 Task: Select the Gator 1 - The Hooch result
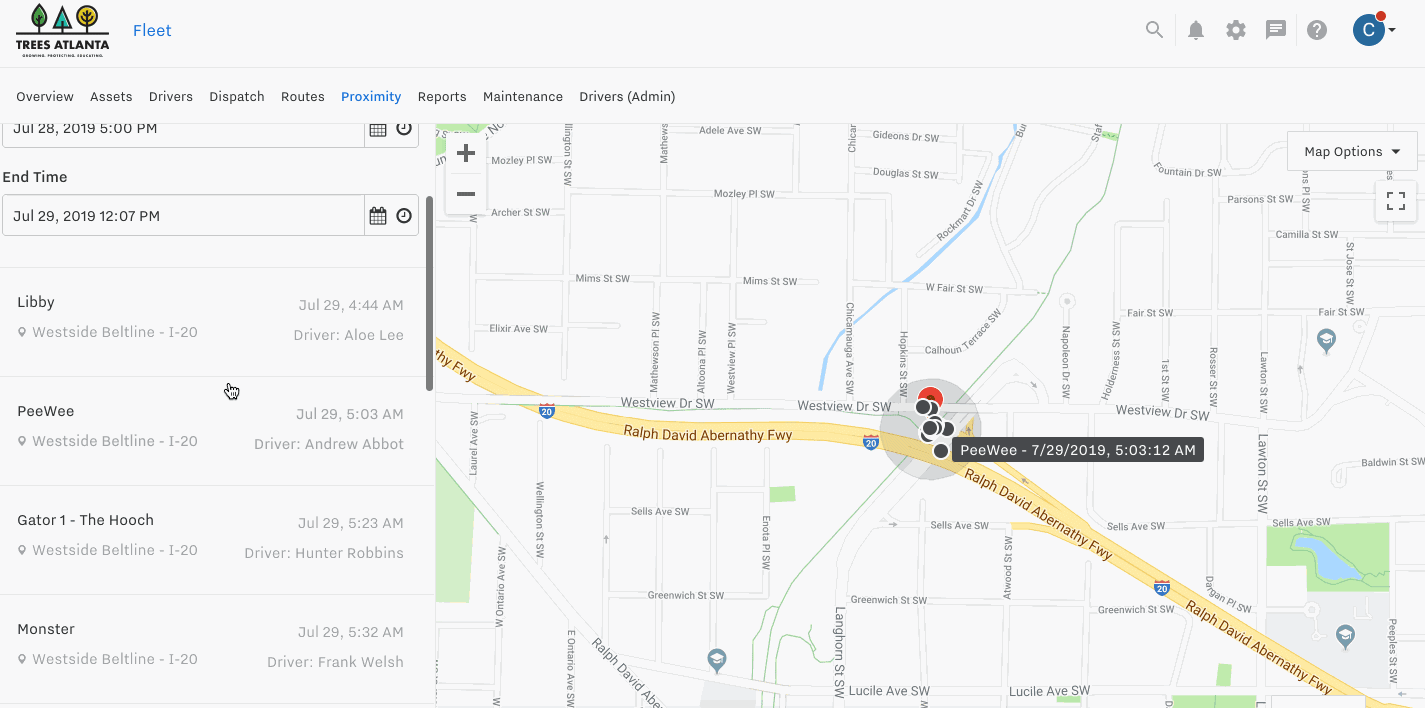click(210, 536)
